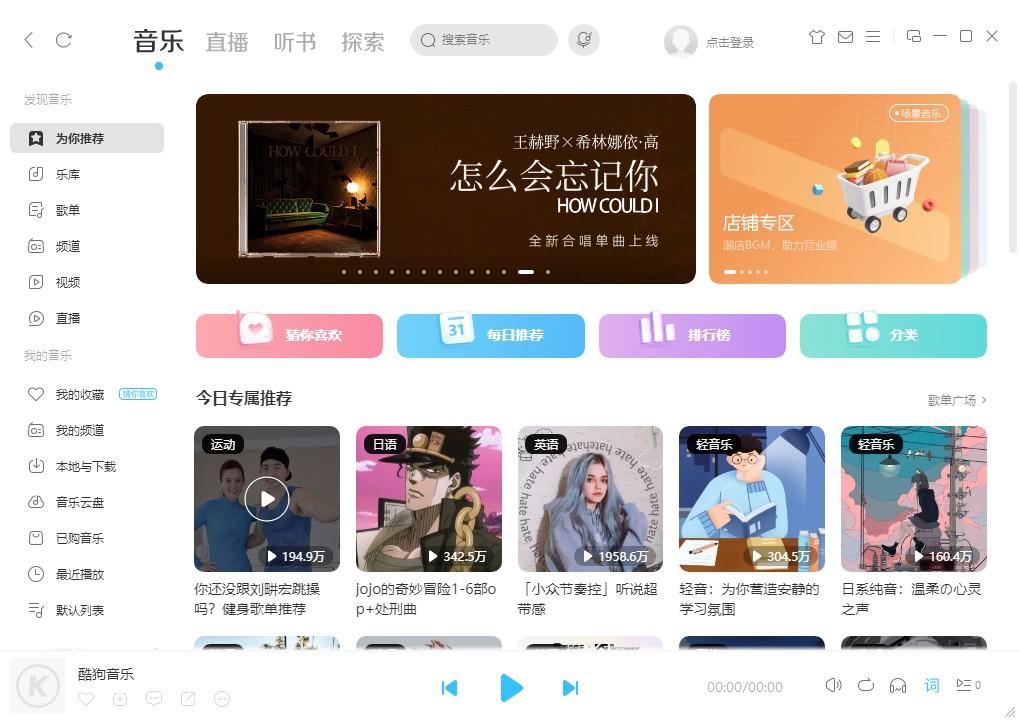
Task: Open the skin theme shirt icon
Action: [x=817, y=37]
